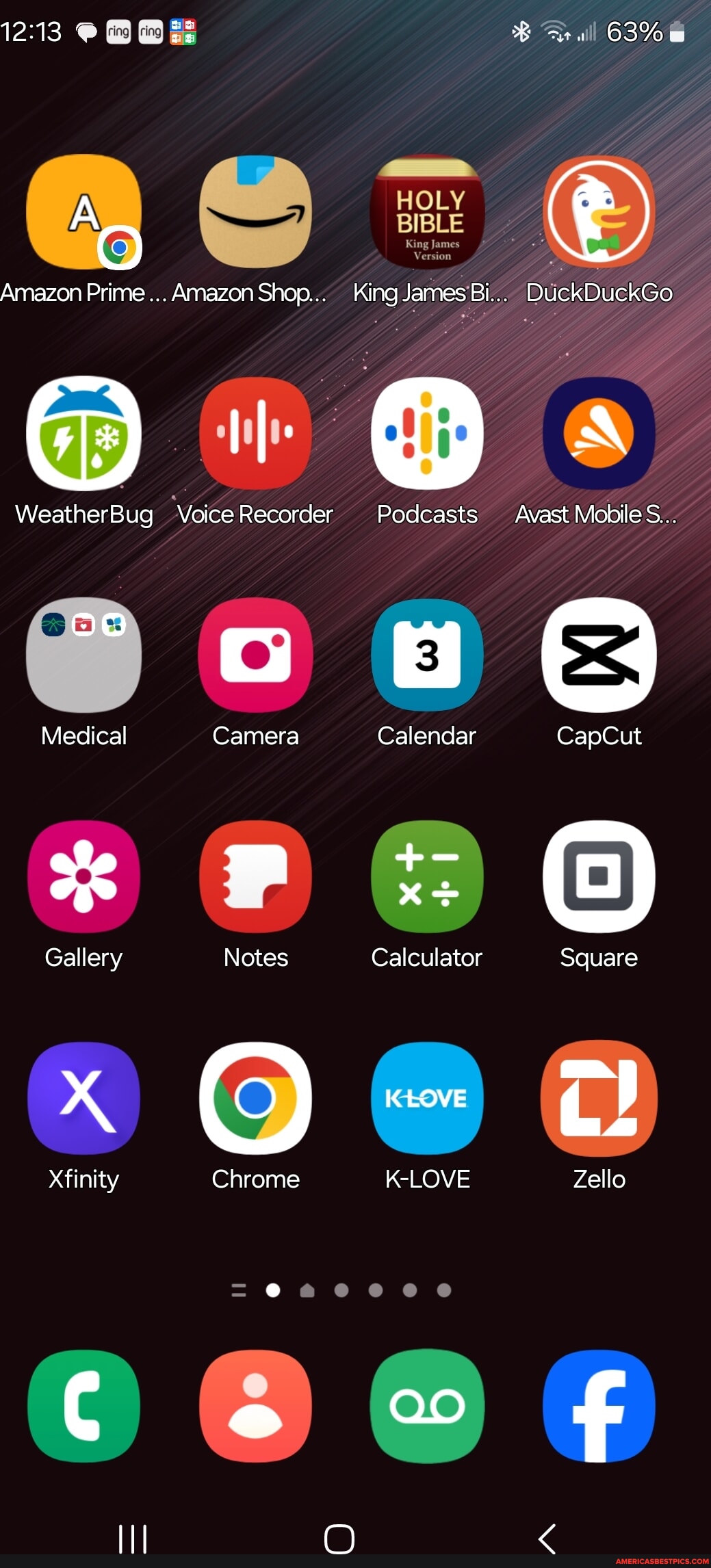Open the voicemail app in the dock

tap(427, 1406)
